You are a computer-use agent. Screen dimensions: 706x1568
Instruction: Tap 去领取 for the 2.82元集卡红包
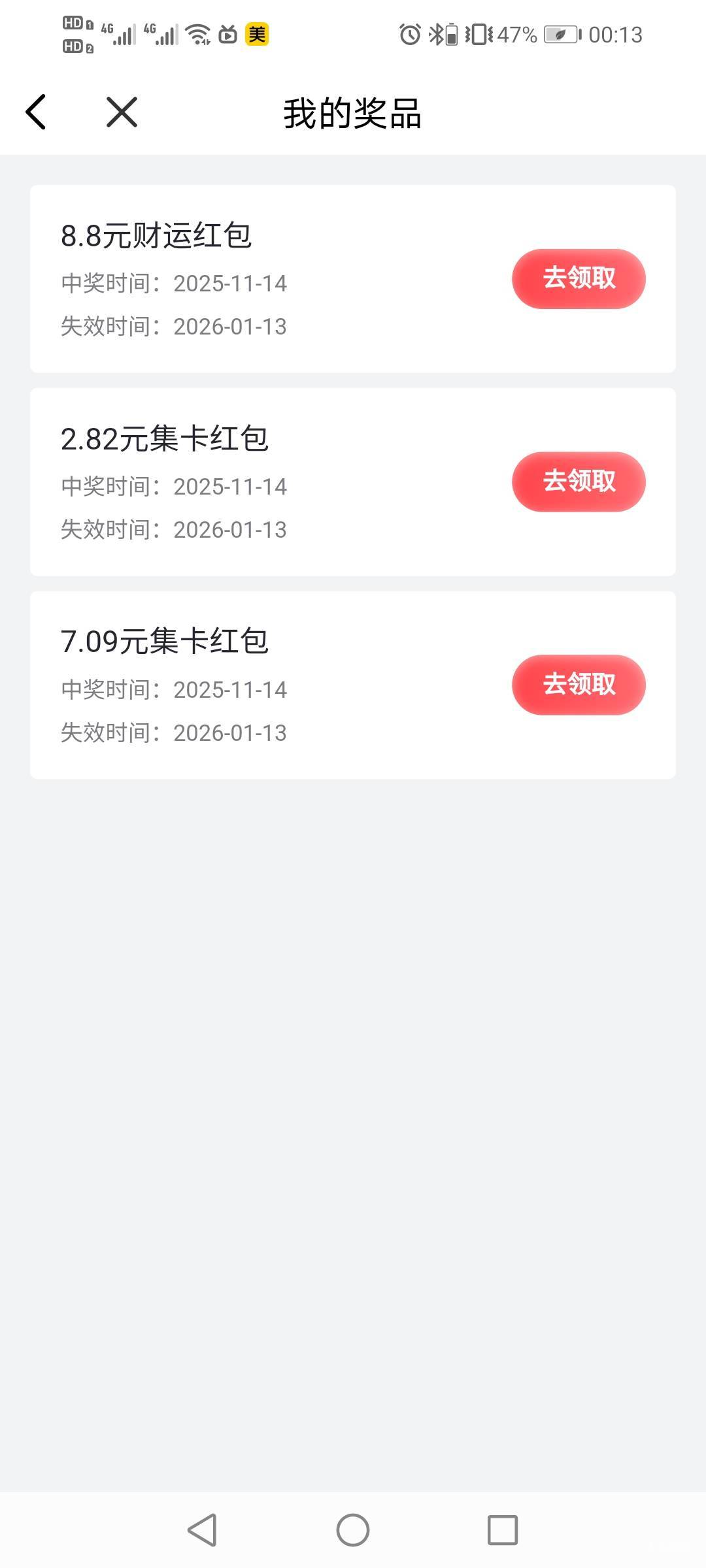(579, 482)
